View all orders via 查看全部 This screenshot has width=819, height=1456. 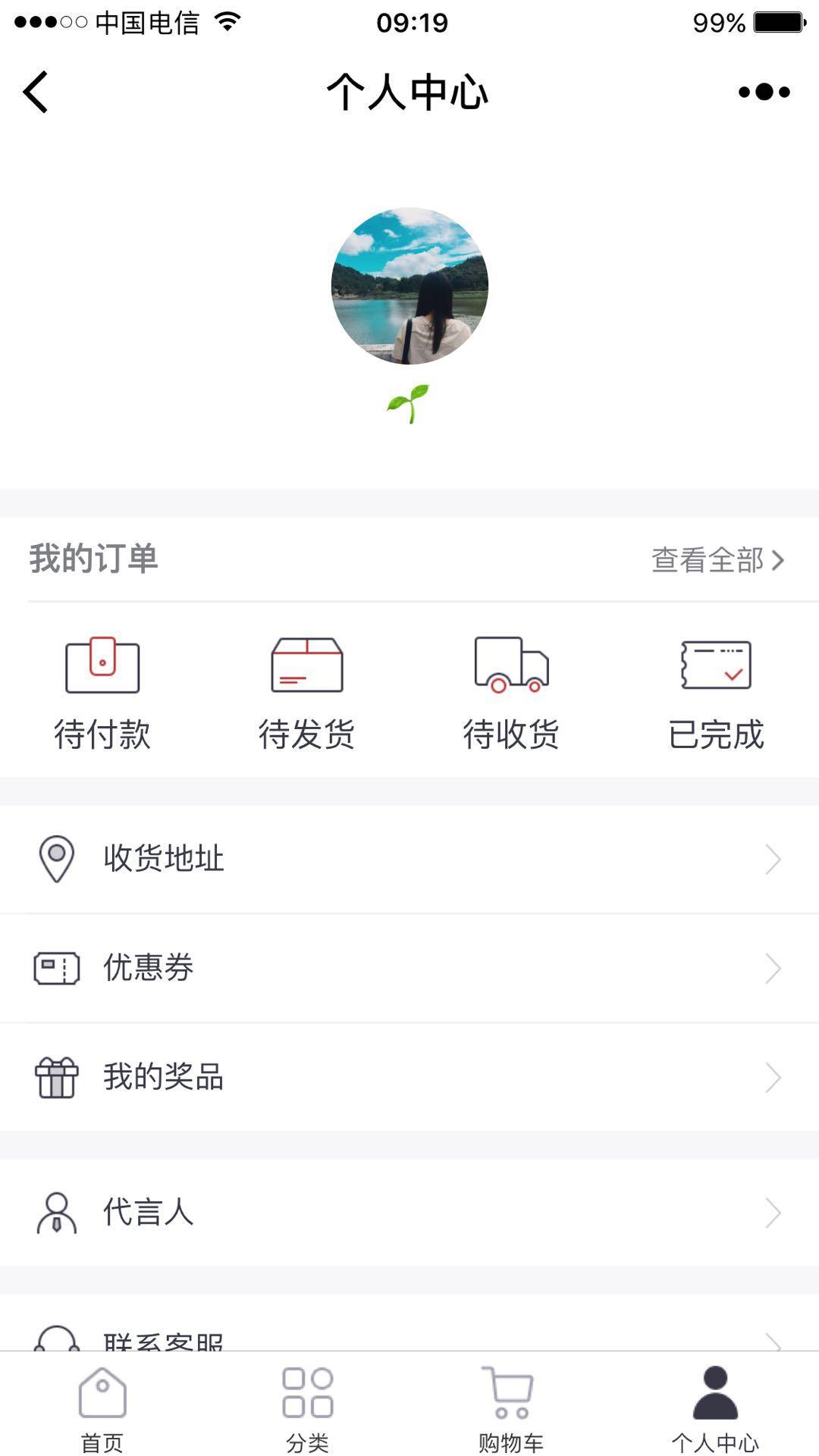(x=717, y=560)
